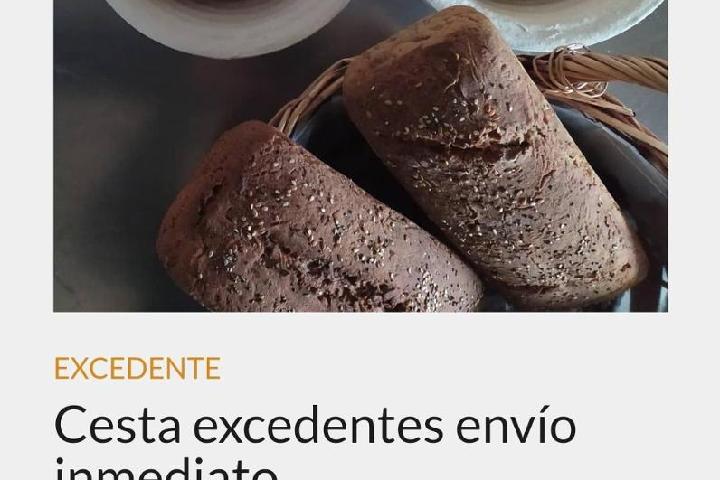The width and height of the screenshot is (720, 480).
Task: Open the EXCEDENTE category link
Action: [137, 368]
